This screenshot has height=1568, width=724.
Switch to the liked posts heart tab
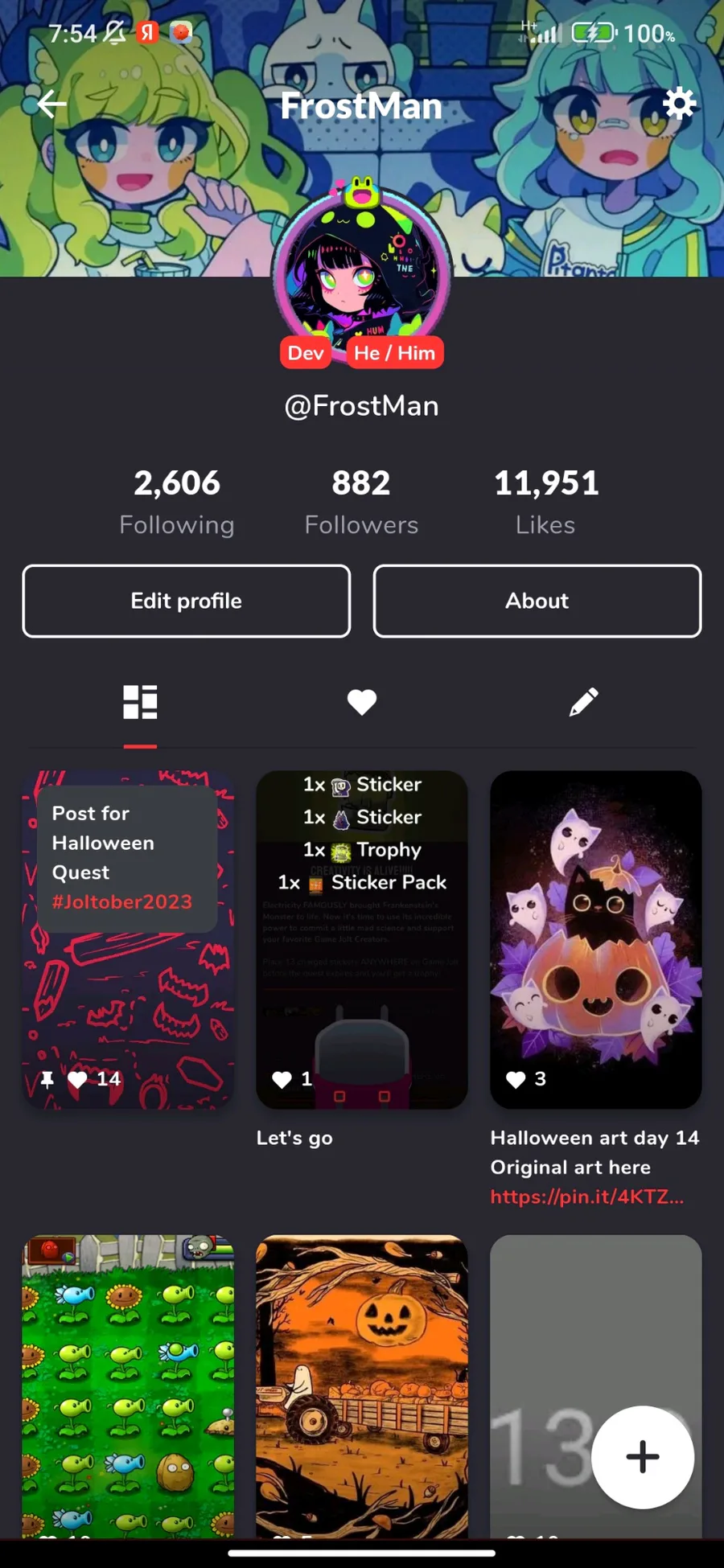361,702
